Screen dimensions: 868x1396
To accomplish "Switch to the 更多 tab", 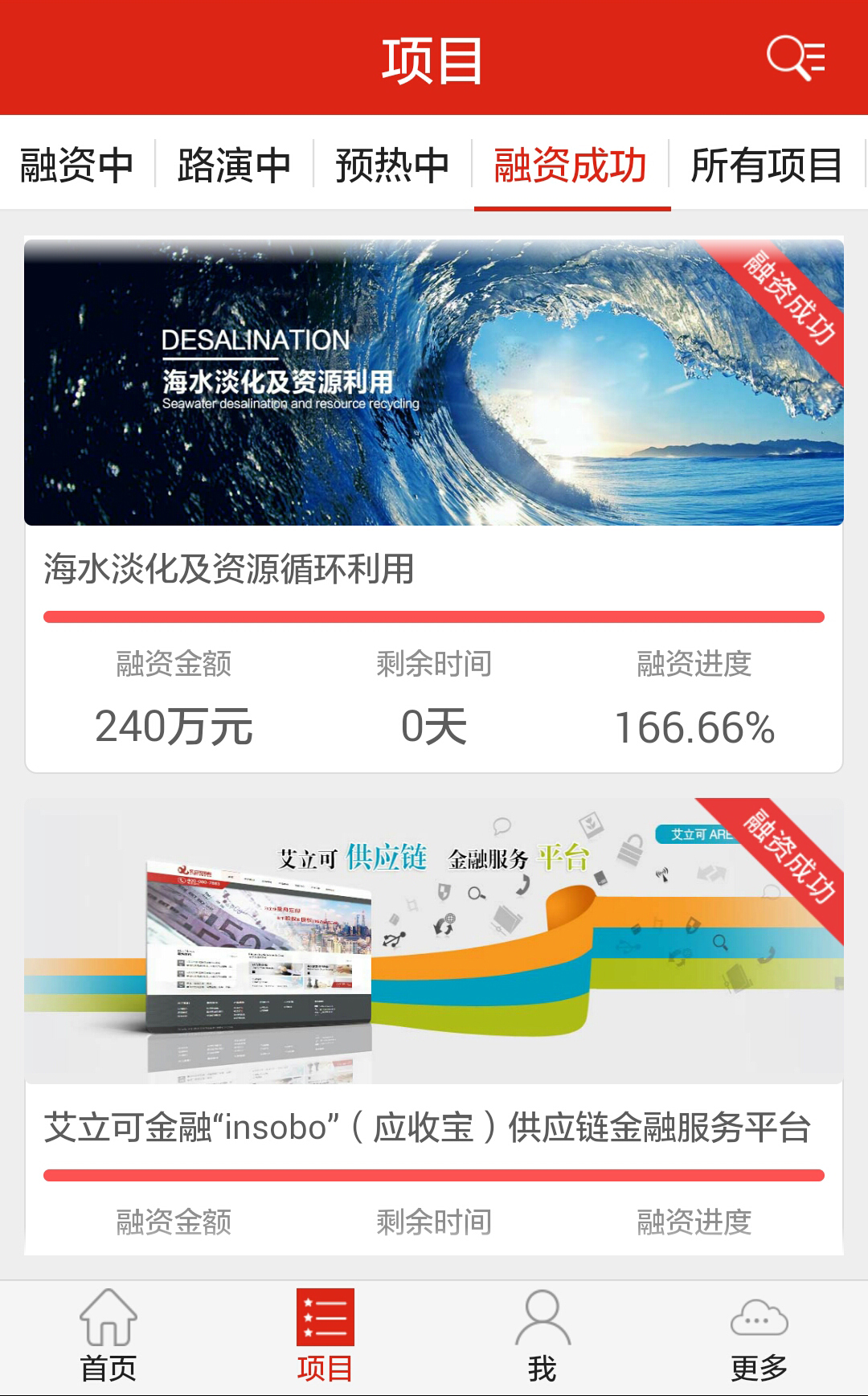I will (x=759, y=1336).
